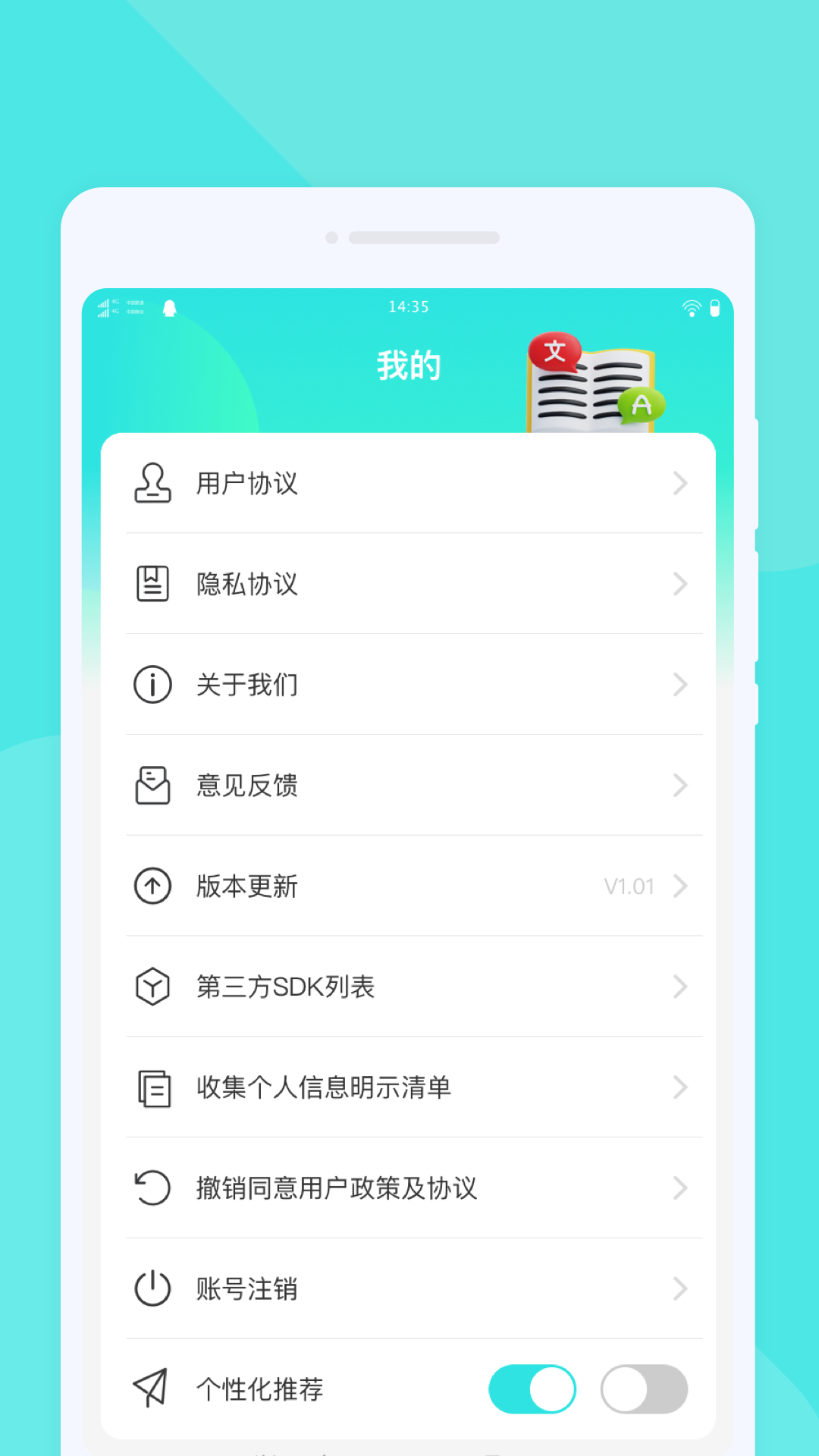Image resolution: width=819 pixels, height=1456 pixels.
Task: Click the info icon beside 关于我们
Action: (152, 684)
